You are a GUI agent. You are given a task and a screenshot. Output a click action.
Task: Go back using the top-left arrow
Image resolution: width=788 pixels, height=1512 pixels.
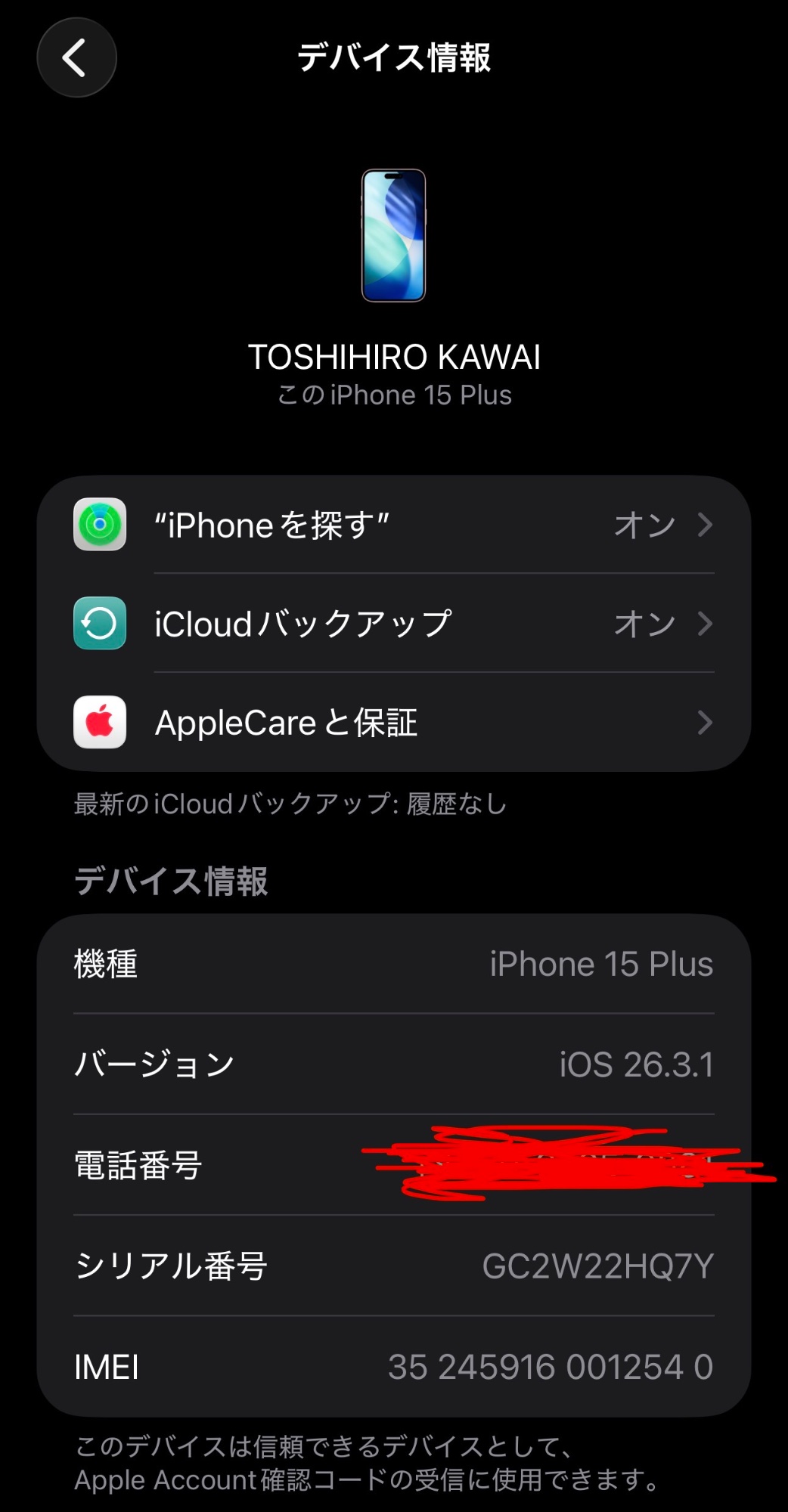pos(76,58)
